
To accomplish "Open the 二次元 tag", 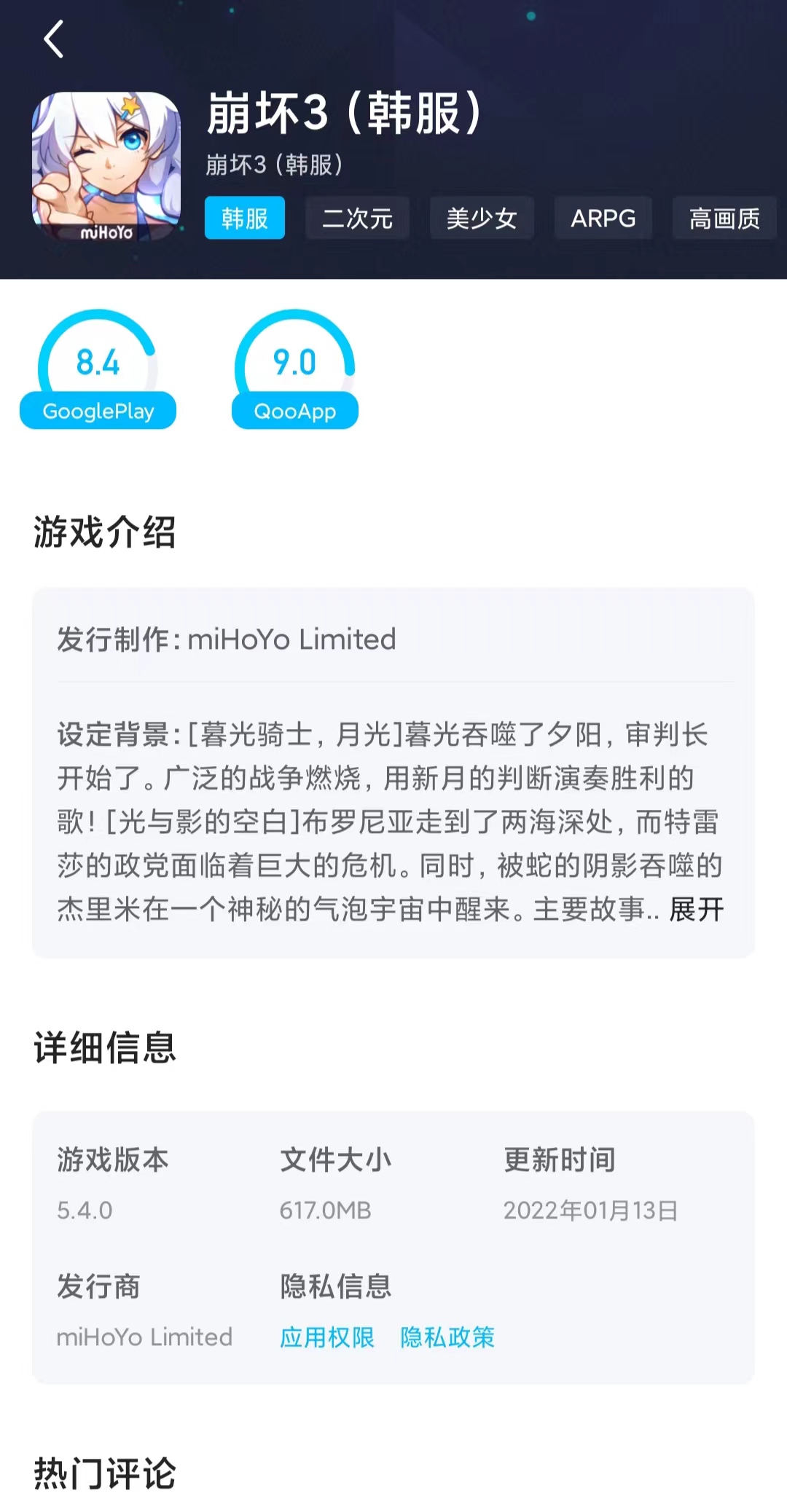I will [x=357, y=218].
